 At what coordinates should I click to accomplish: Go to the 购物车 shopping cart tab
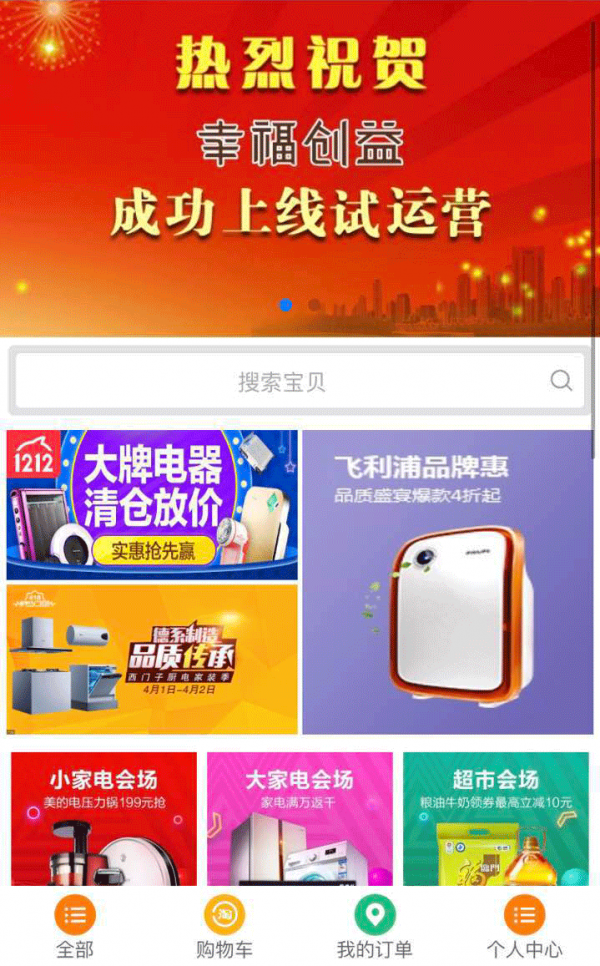click(x=224, y=927)
